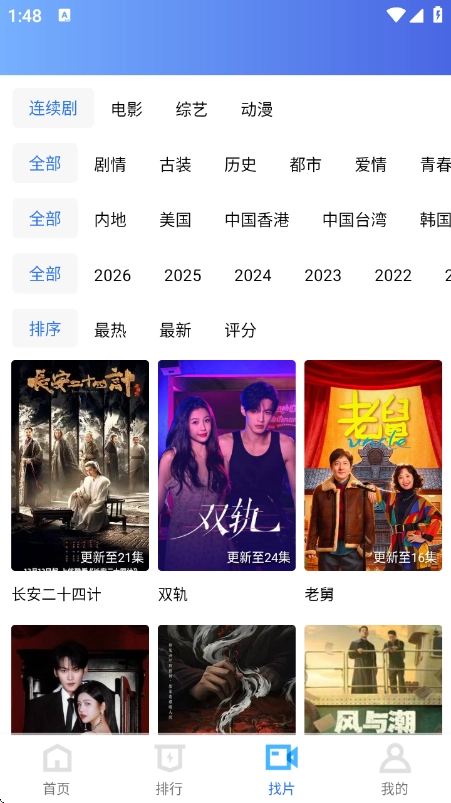Choose the 都市 genre filter
The width and height of the screenshot is (451, 803).
pyautogui.click(x=305, y=164)
